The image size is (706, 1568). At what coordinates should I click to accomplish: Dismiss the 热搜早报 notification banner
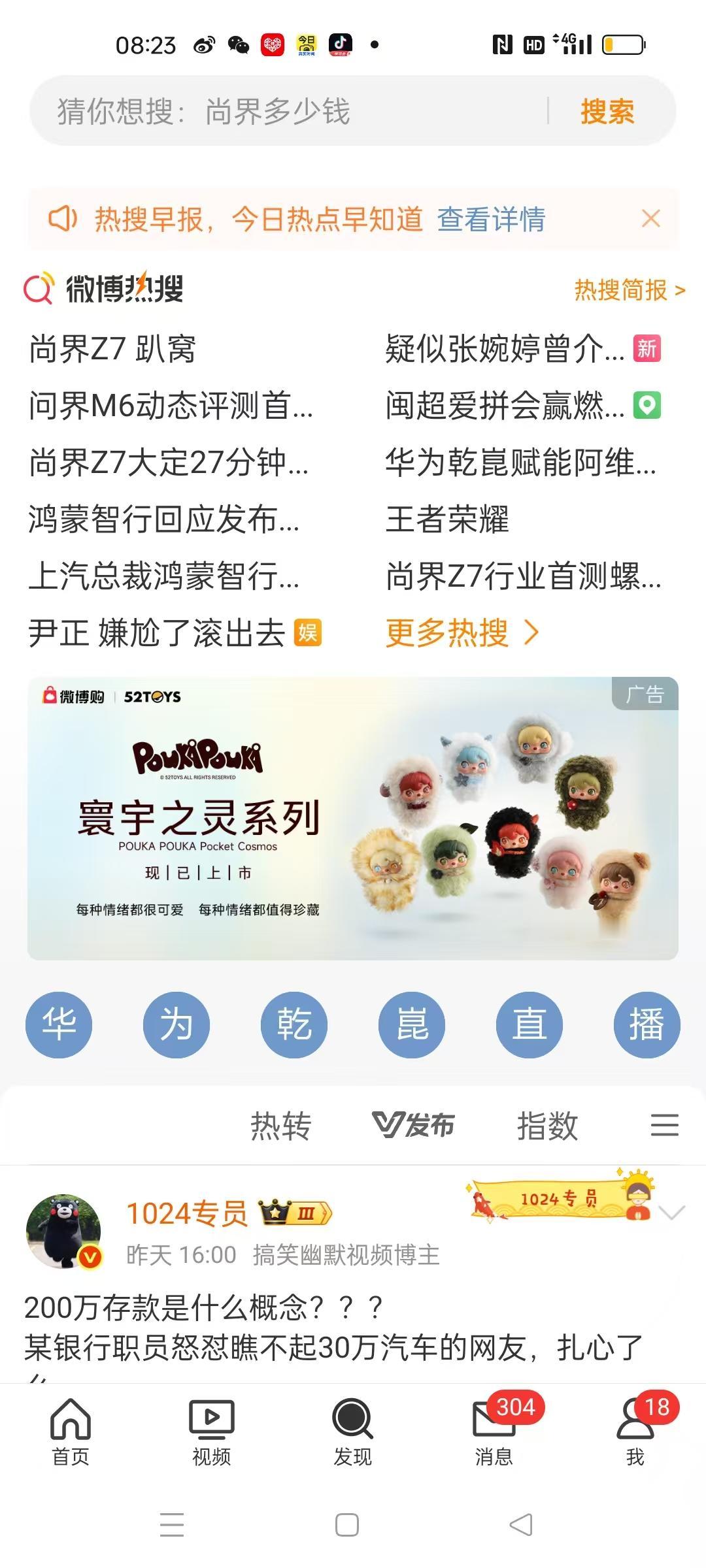[x=650, y=219]
